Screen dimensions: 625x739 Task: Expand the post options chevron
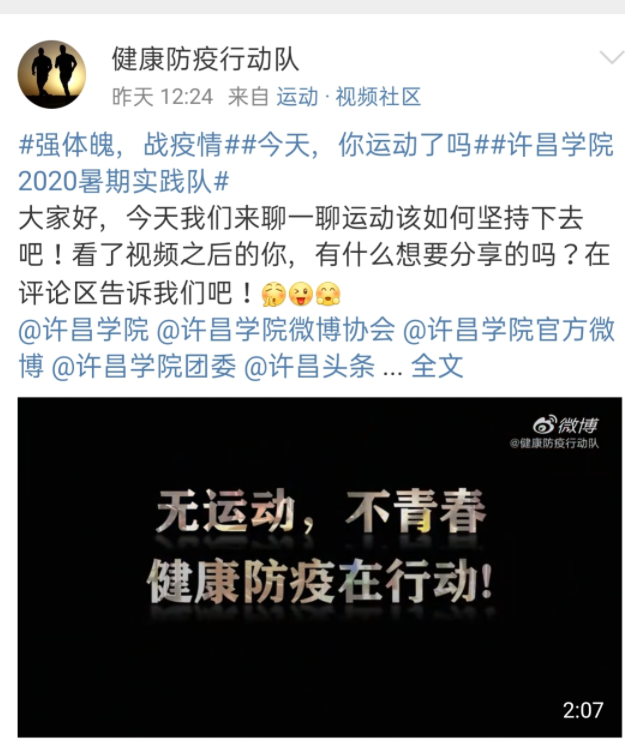coord(610,58)
